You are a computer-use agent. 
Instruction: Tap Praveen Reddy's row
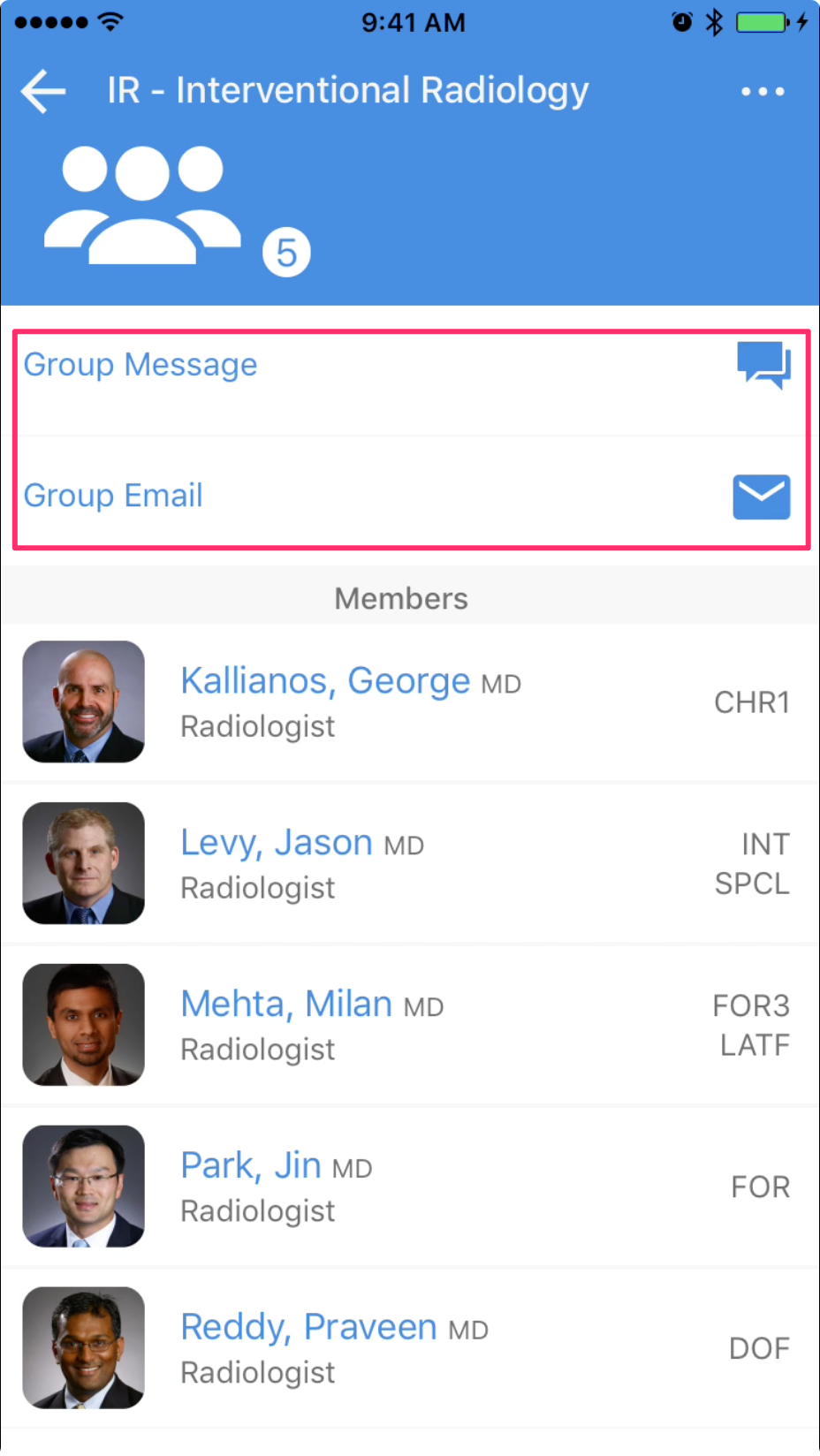(410, 1348)
